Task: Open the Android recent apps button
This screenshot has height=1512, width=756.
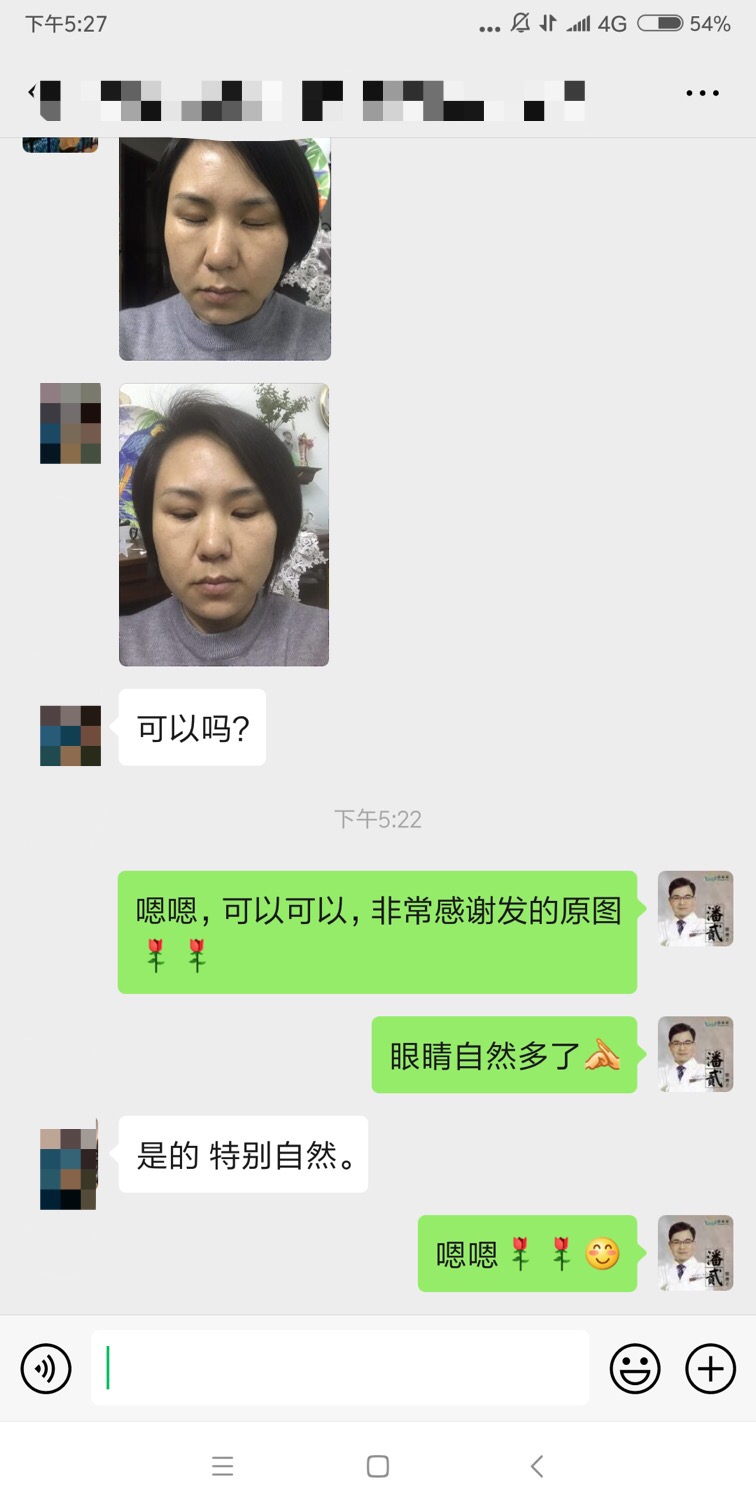Action: coord(223,1467)
